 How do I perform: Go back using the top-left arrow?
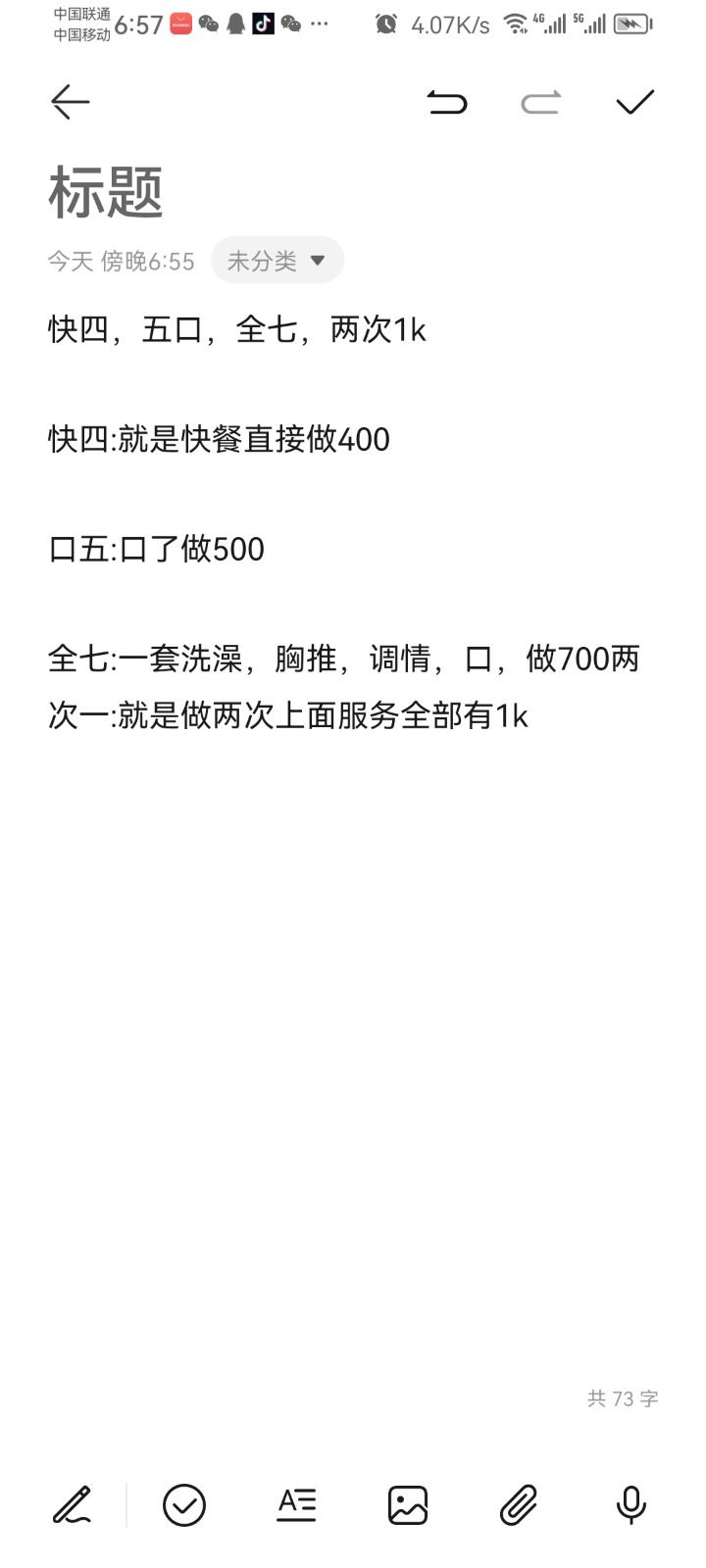tap(71, 102)
